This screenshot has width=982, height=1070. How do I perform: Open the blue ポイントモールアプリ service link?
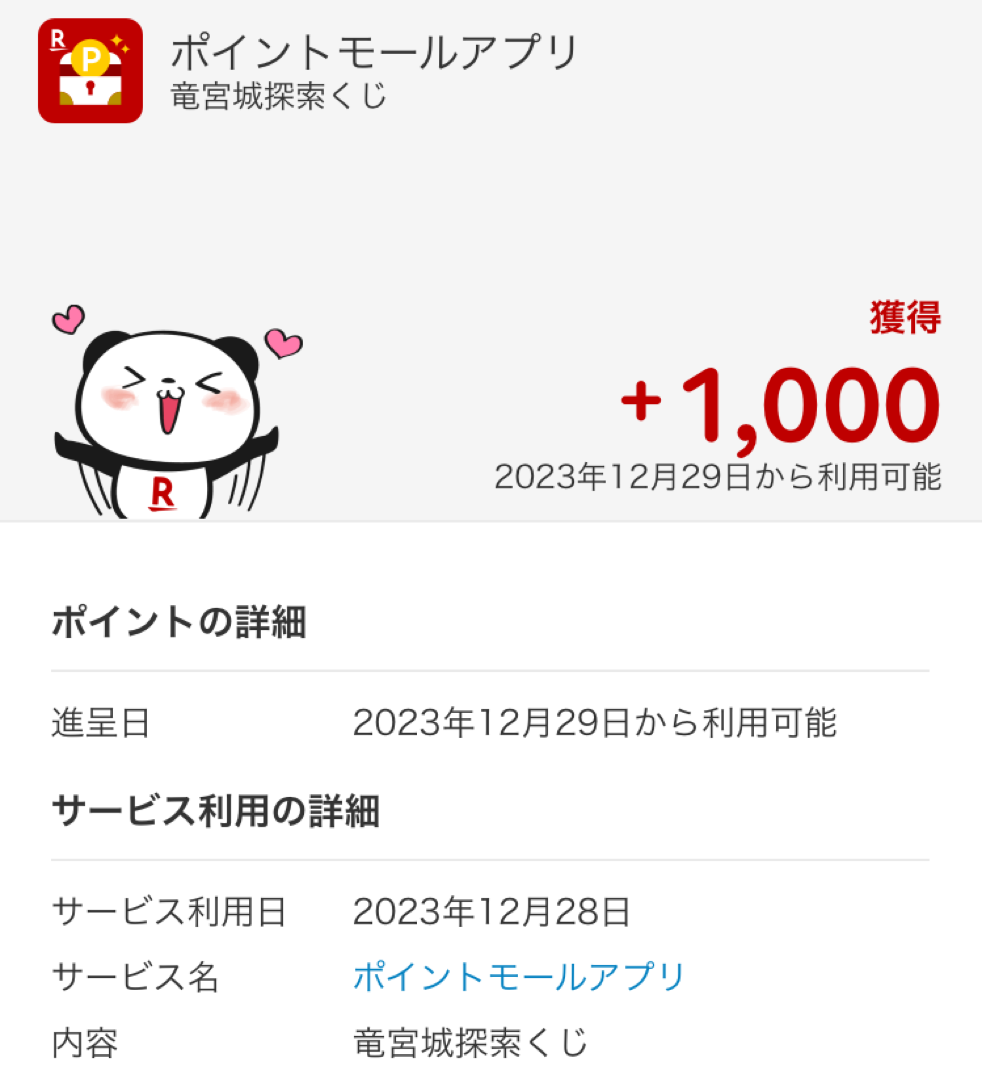click(519, 976)
